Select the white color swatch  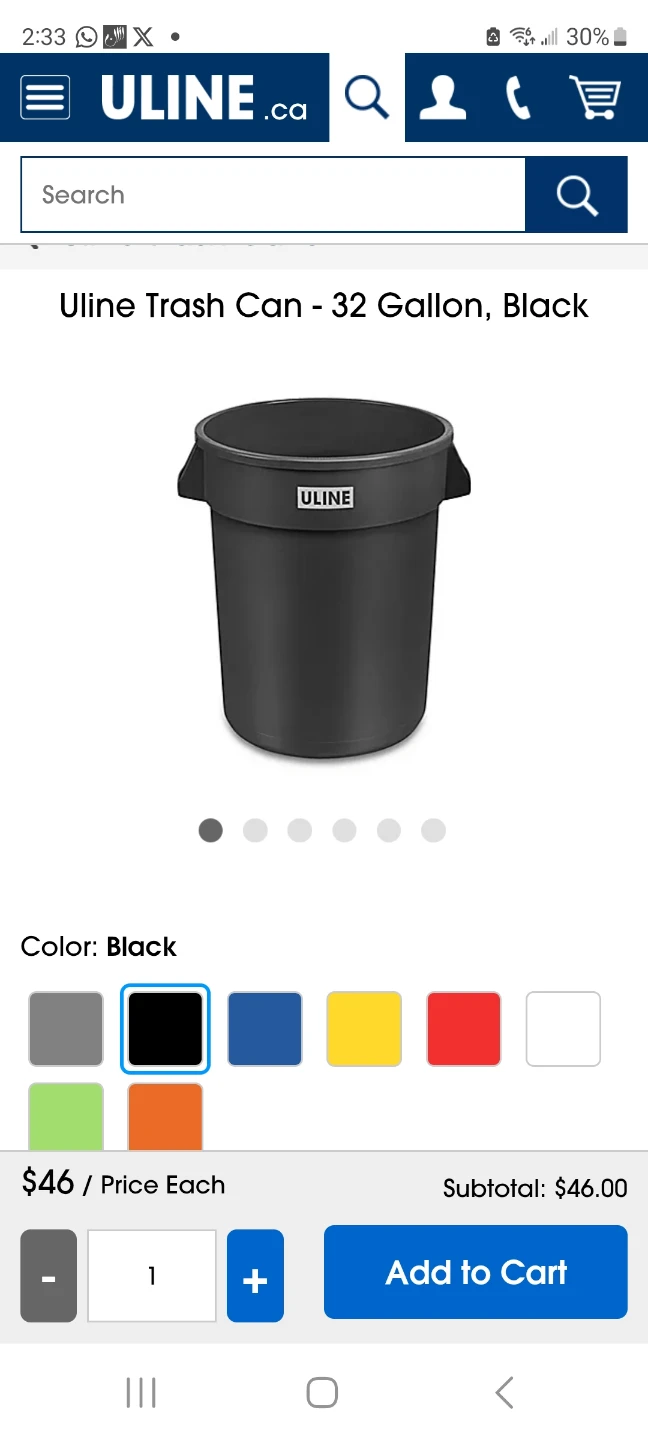pos(563,1029)
